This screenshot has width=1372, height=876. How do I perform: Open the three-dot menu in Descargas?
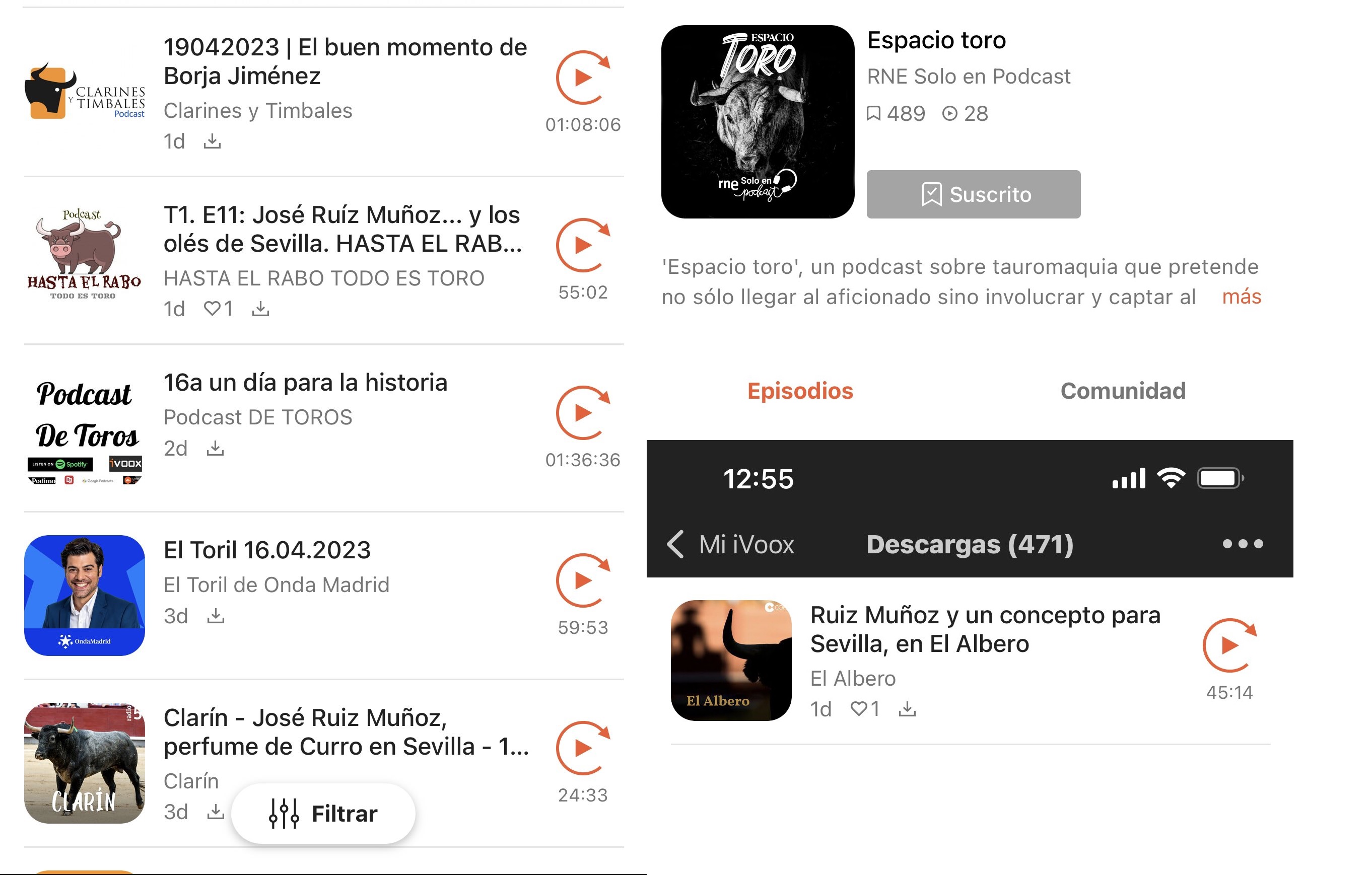pos(1242,544)
